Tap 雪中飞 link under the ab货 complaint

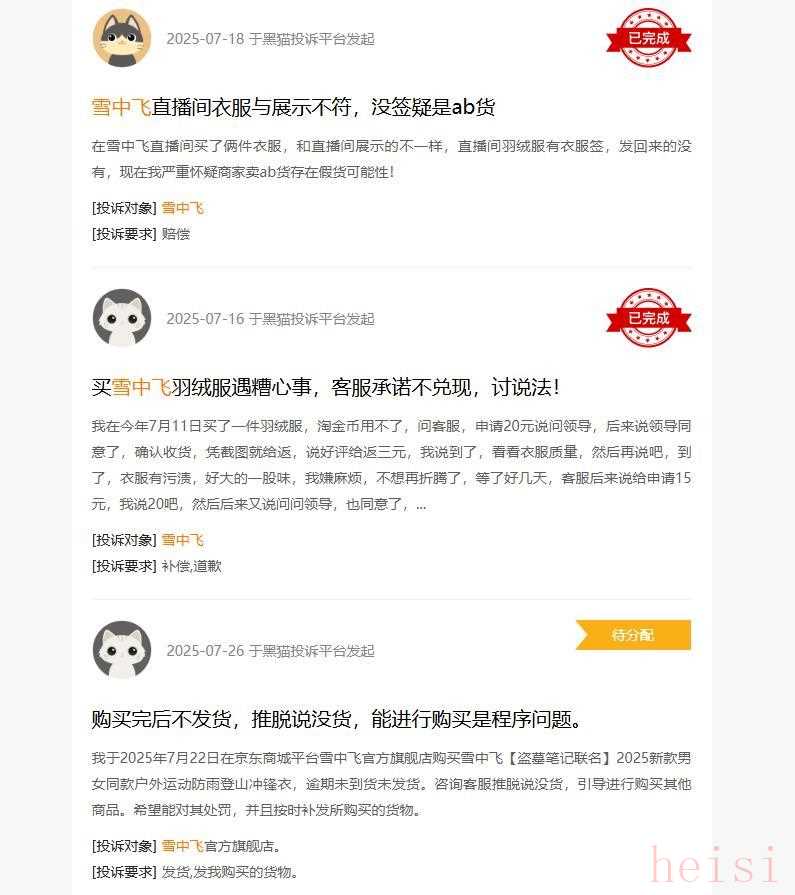[x=183, y=208]
